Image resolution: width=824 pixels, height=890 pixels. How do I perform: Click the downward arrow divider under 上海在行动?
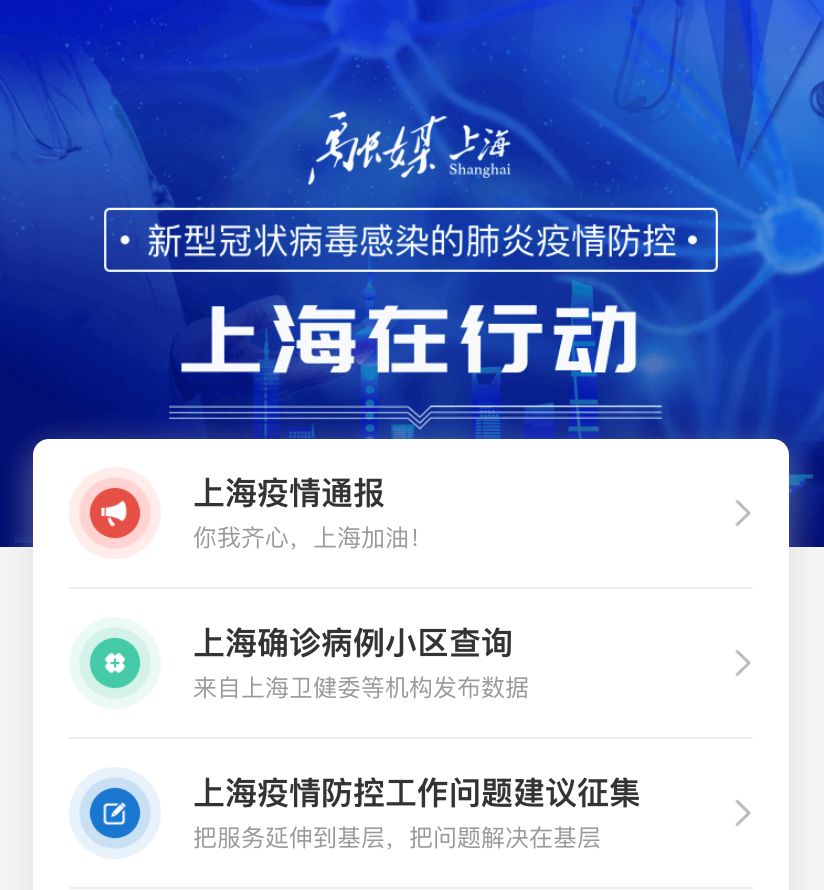click(411, 412)
